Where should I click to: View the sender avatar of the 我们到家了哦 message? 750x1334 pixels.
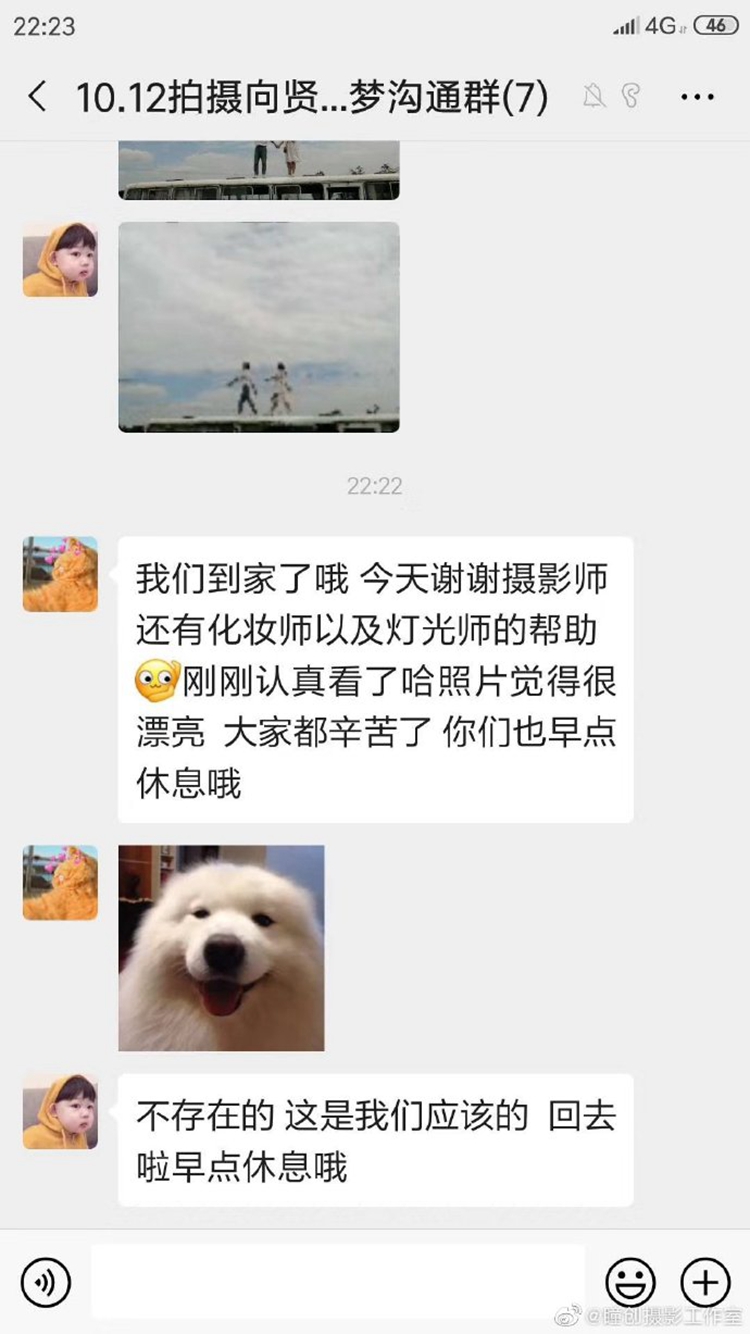pyautogui.click(x=60, y=574)
